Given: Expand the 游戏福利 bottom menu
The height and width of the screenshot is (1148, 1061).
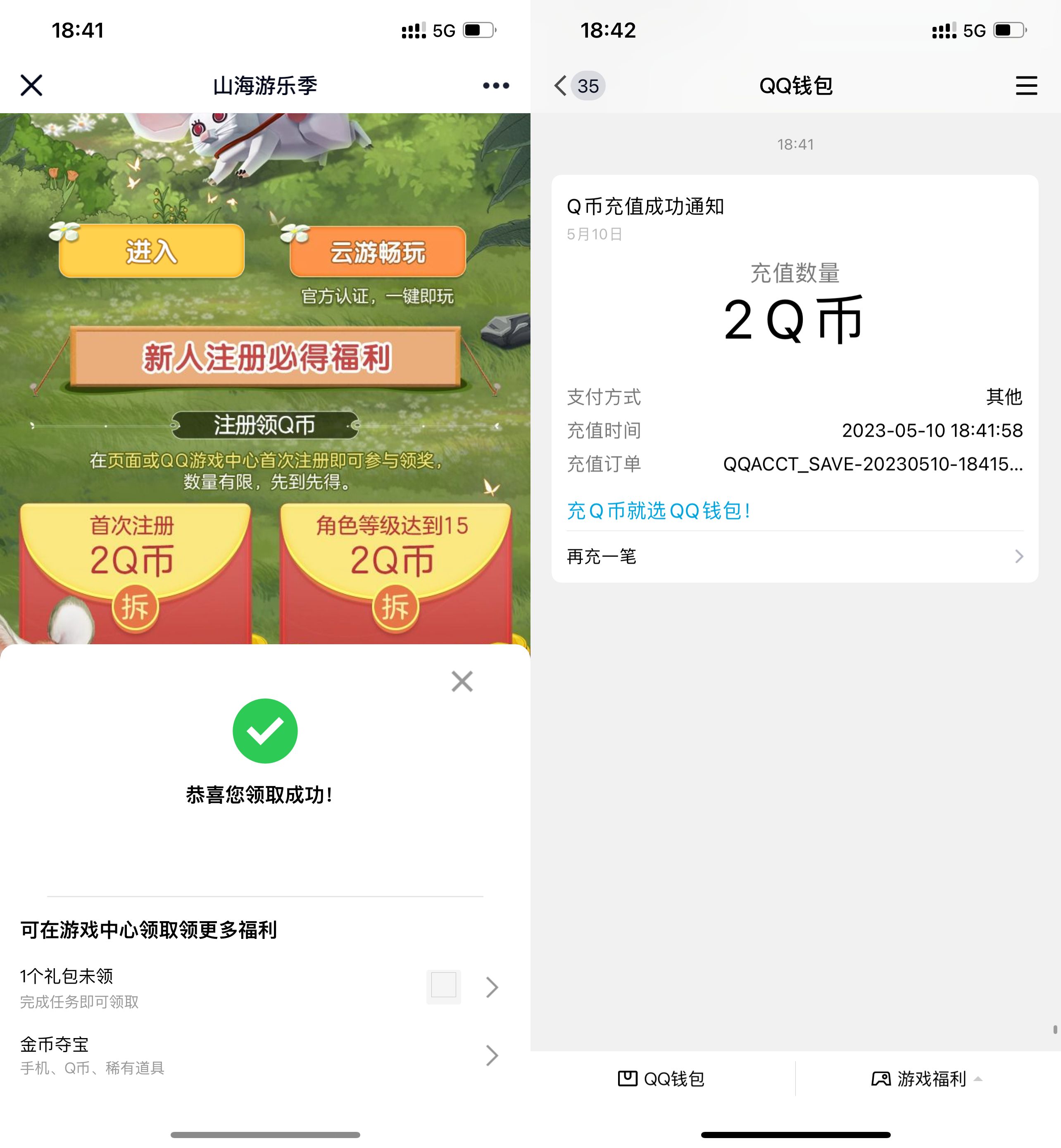Looking at the screenshot, I should tap(927, 1079).
